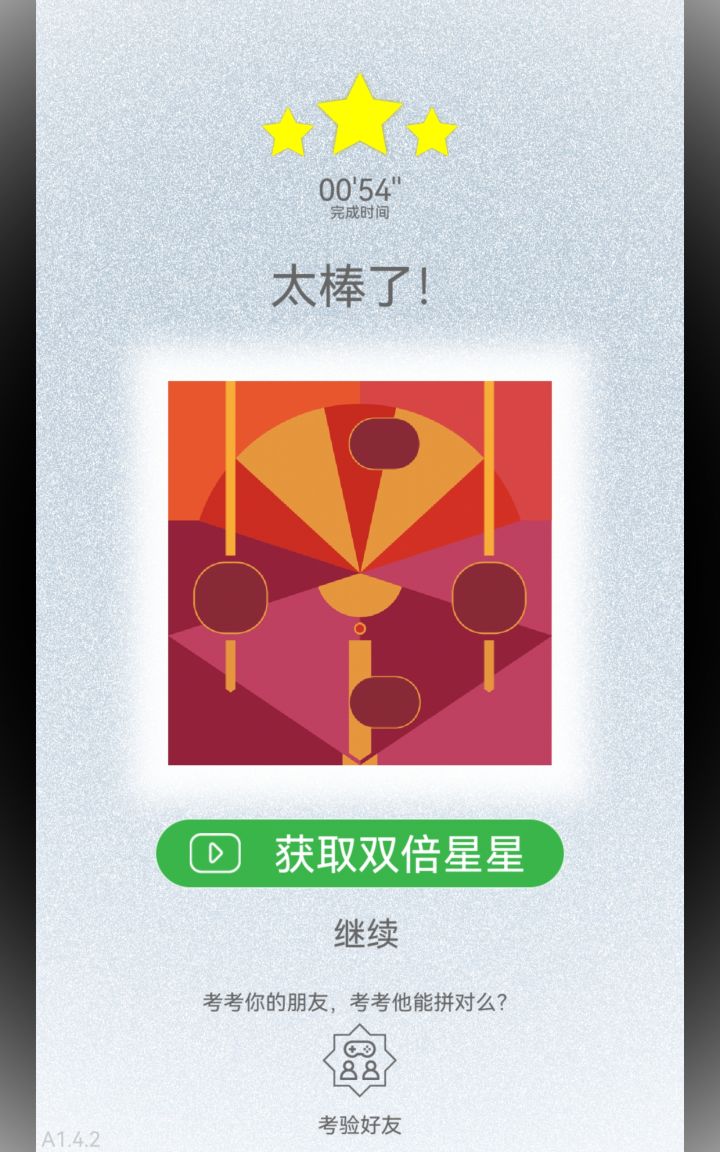Select the 太棒了! headline text
Screen dimensions: 720x1152
pyautogui.click(x=359, y=284)
